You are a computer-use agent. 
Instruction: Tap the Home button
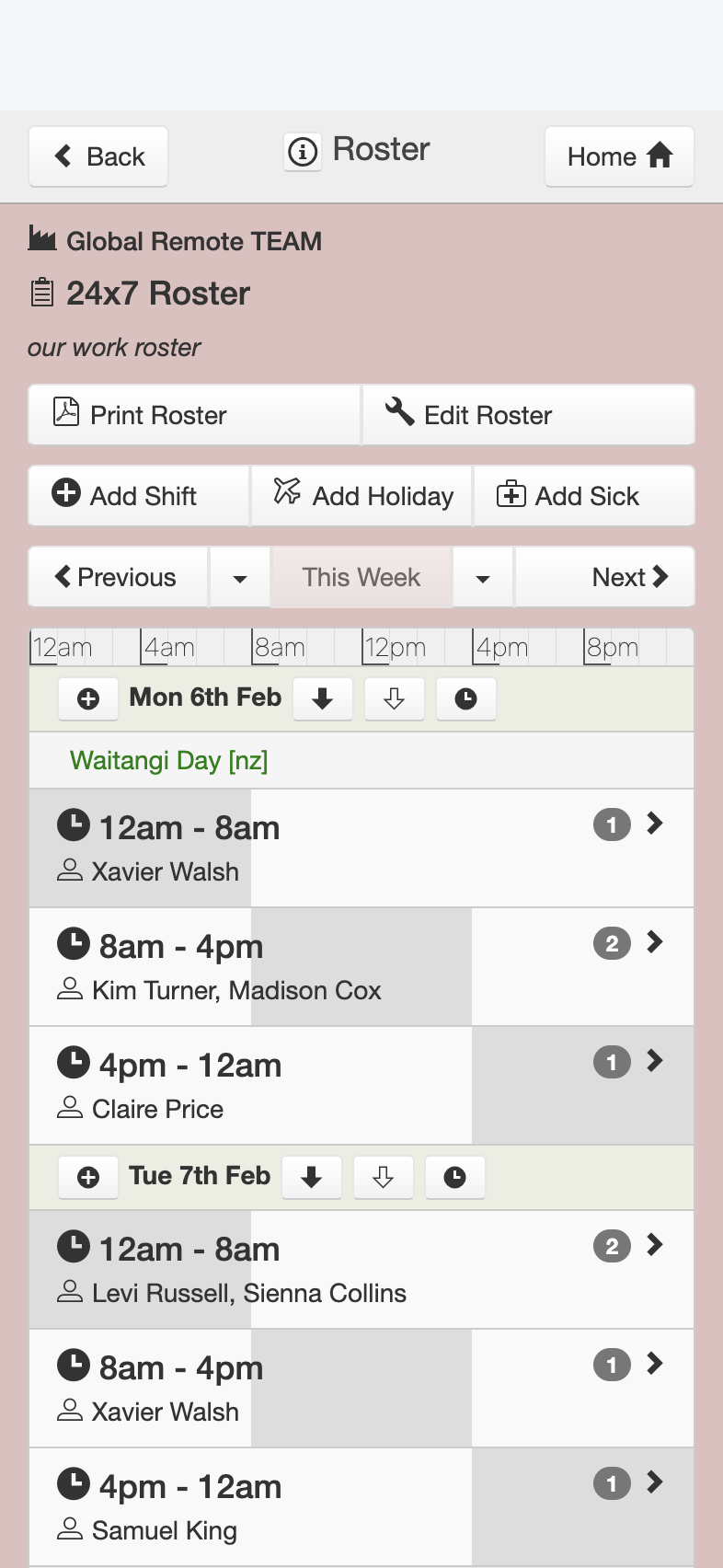point(619,156)
